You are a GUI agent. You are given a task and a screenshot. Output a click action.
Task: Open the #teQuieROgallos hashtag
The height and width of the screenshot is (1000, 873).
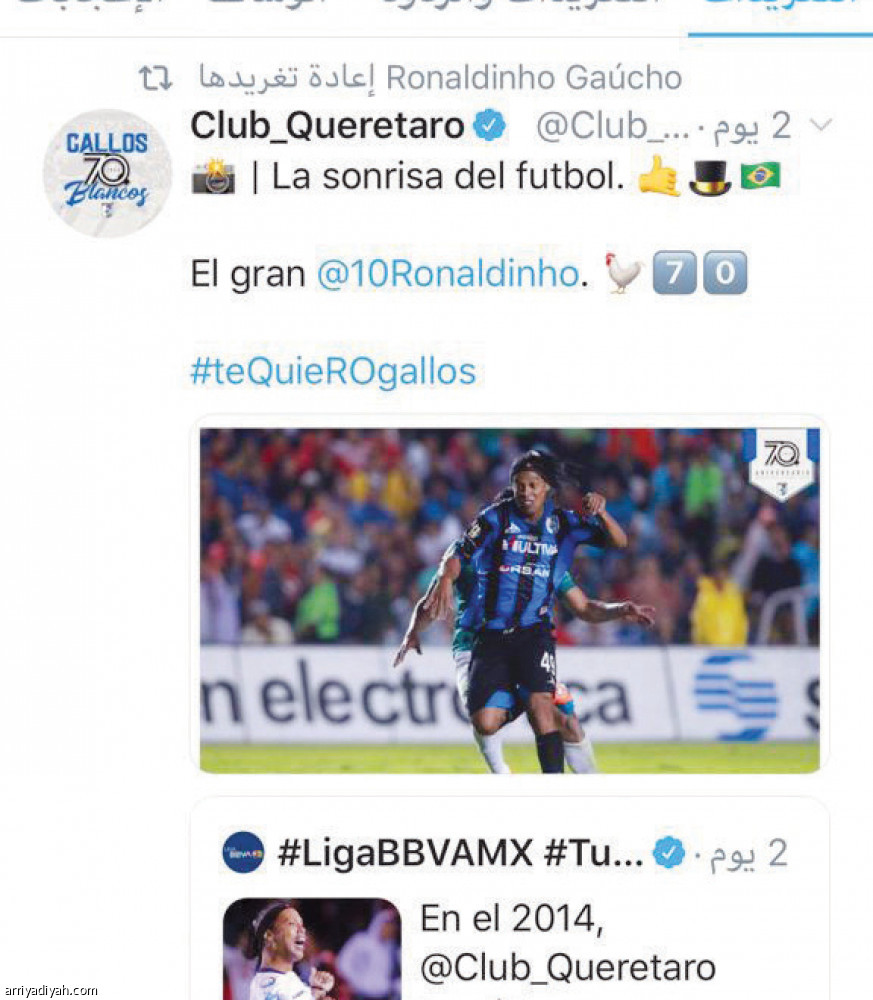[333, 371]
